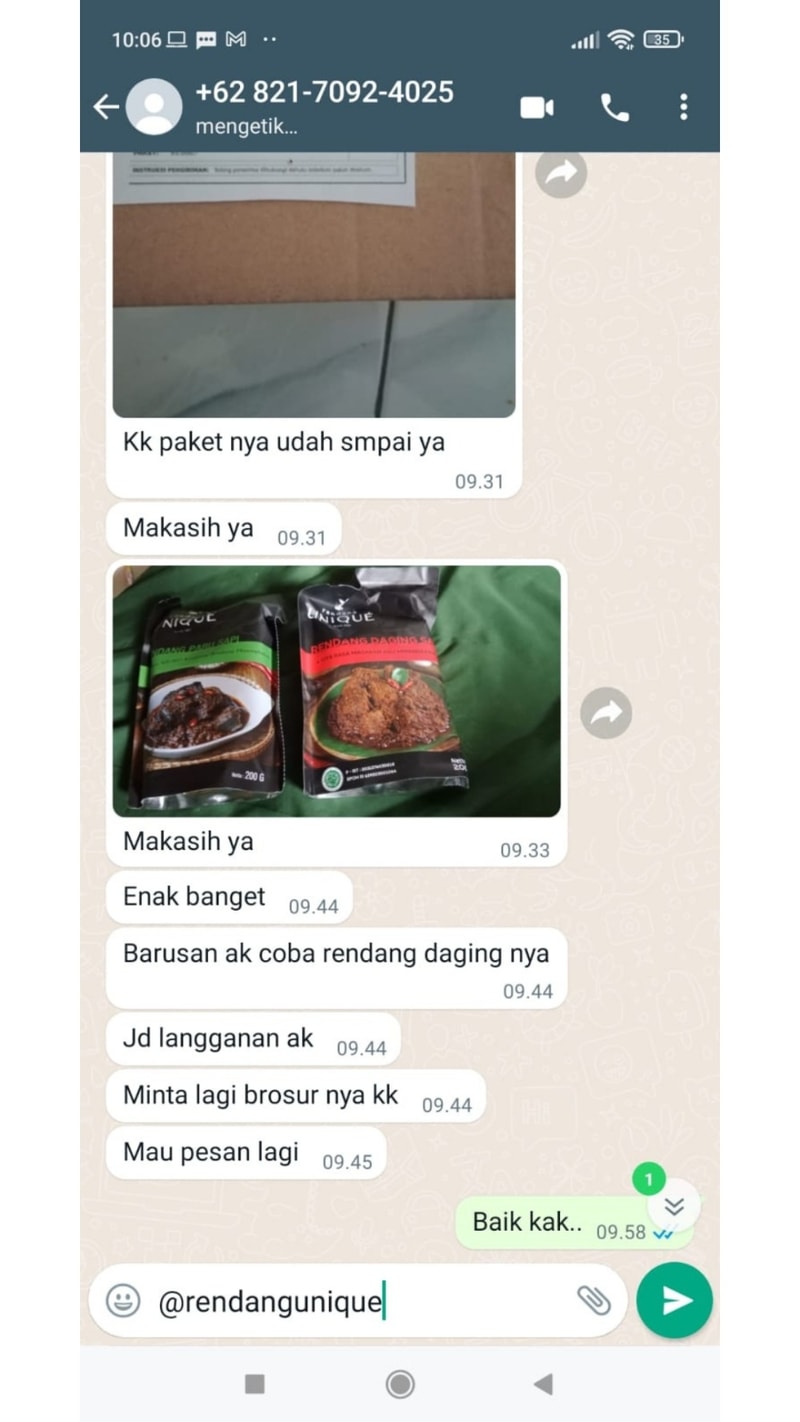The height and width of the screenshot is (1422, 800).
Task: Forward the package photo message
Action: click(x=561, y=172)
